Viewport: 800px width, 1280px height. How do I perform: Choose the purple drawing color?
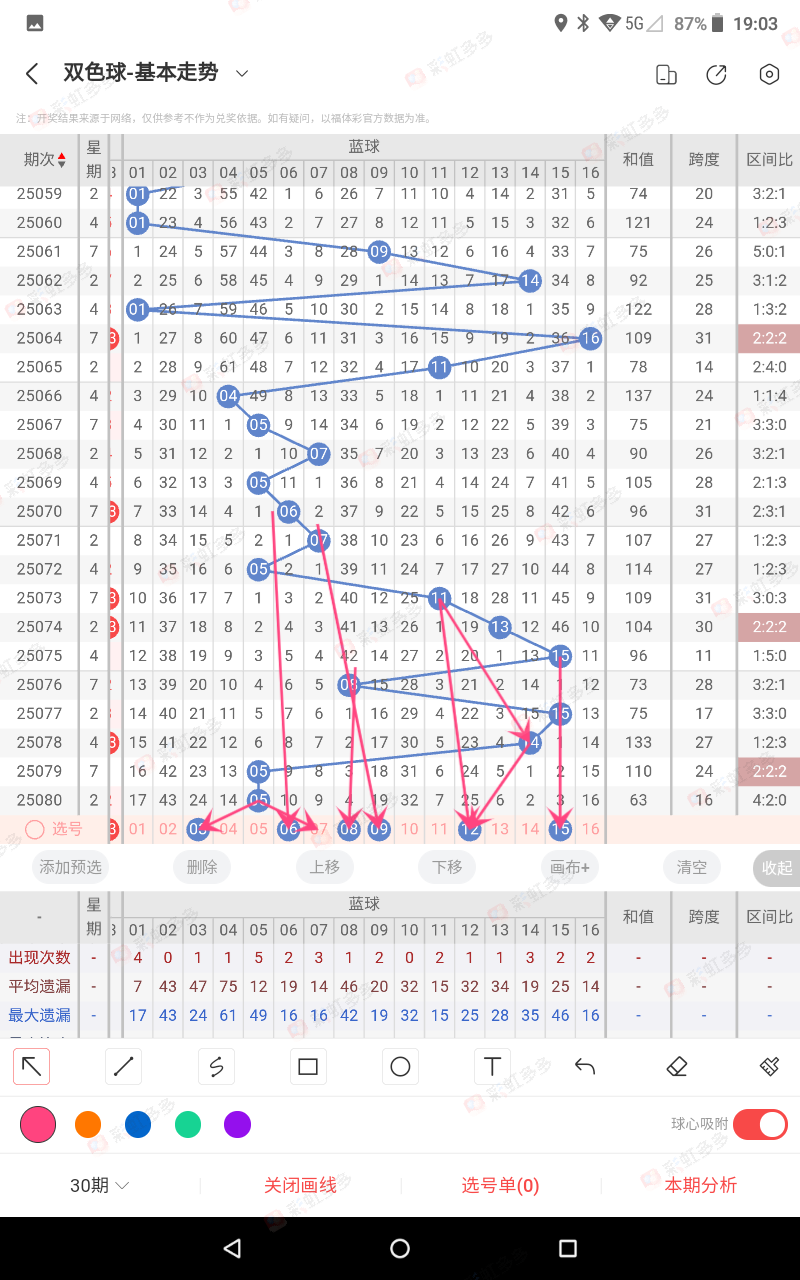pos(237,1125)
